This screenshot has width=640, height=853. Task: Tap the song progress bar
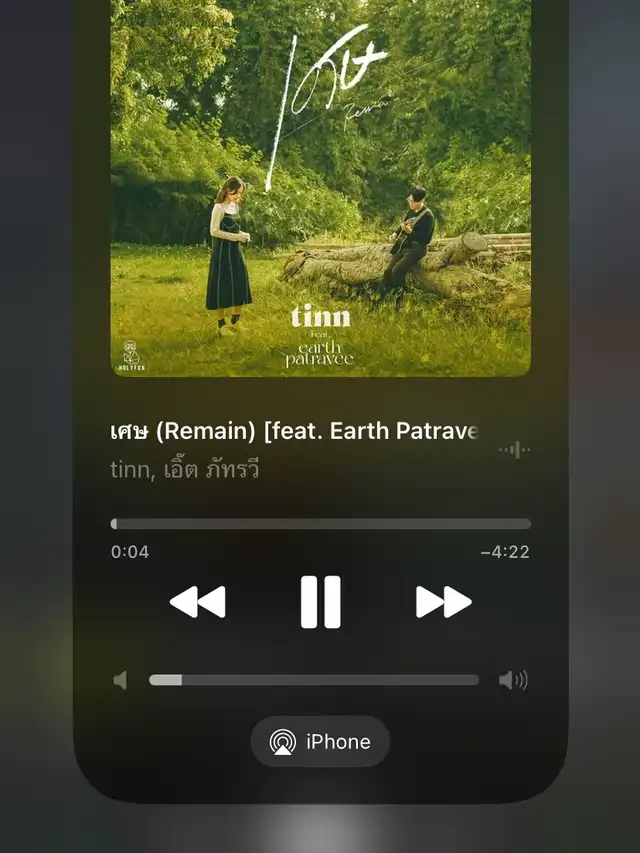pyautogui.click(x=320, y=524)
